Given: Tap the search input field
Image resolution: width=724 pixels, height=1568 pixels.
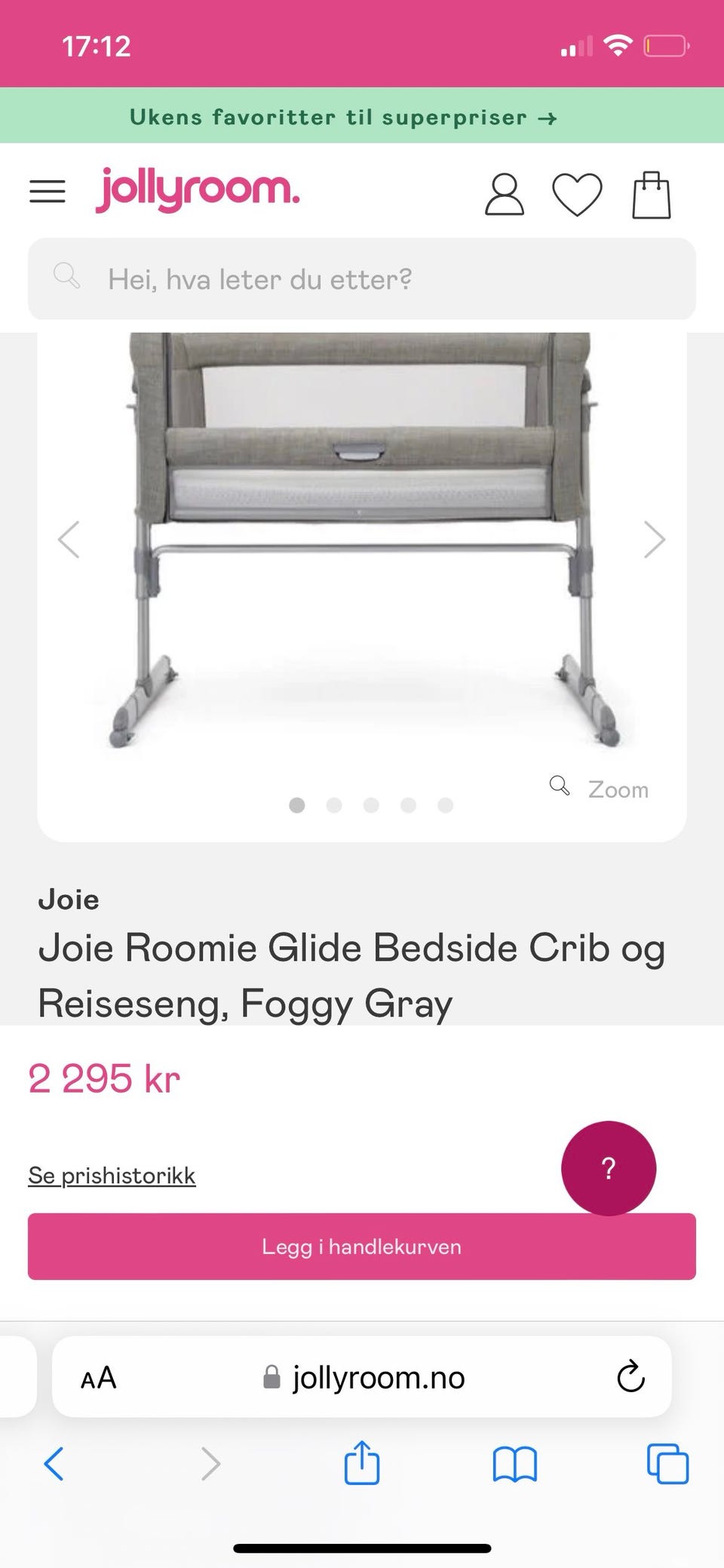Looking at the screenshot, I should pos(362,279).
